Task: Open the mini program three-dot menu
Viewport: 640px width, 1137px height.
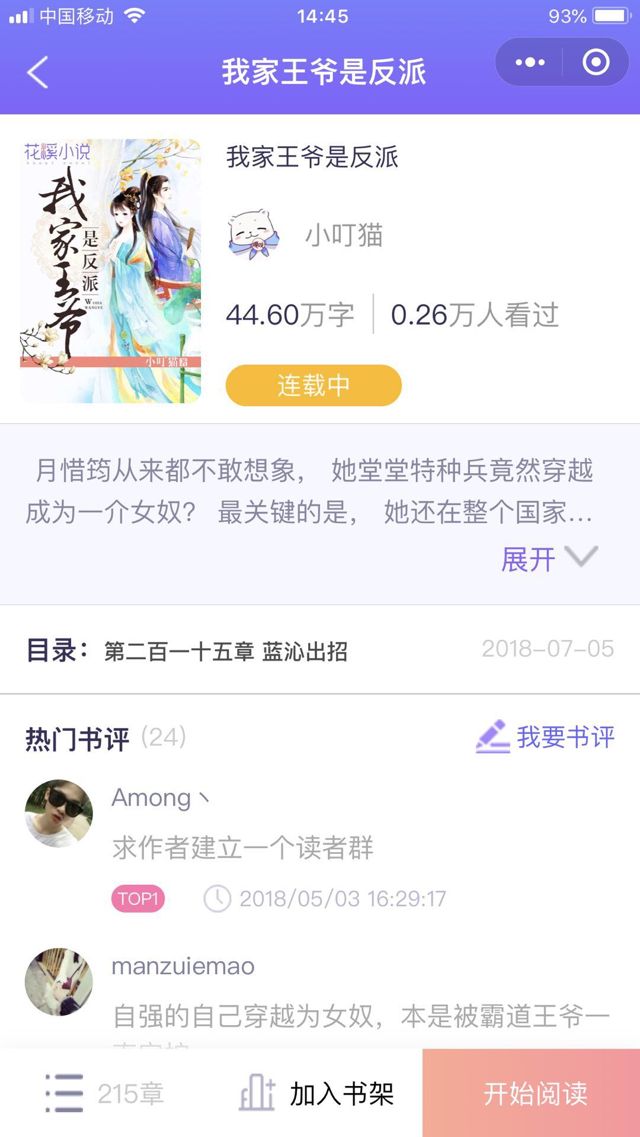Action: [530, 63]
